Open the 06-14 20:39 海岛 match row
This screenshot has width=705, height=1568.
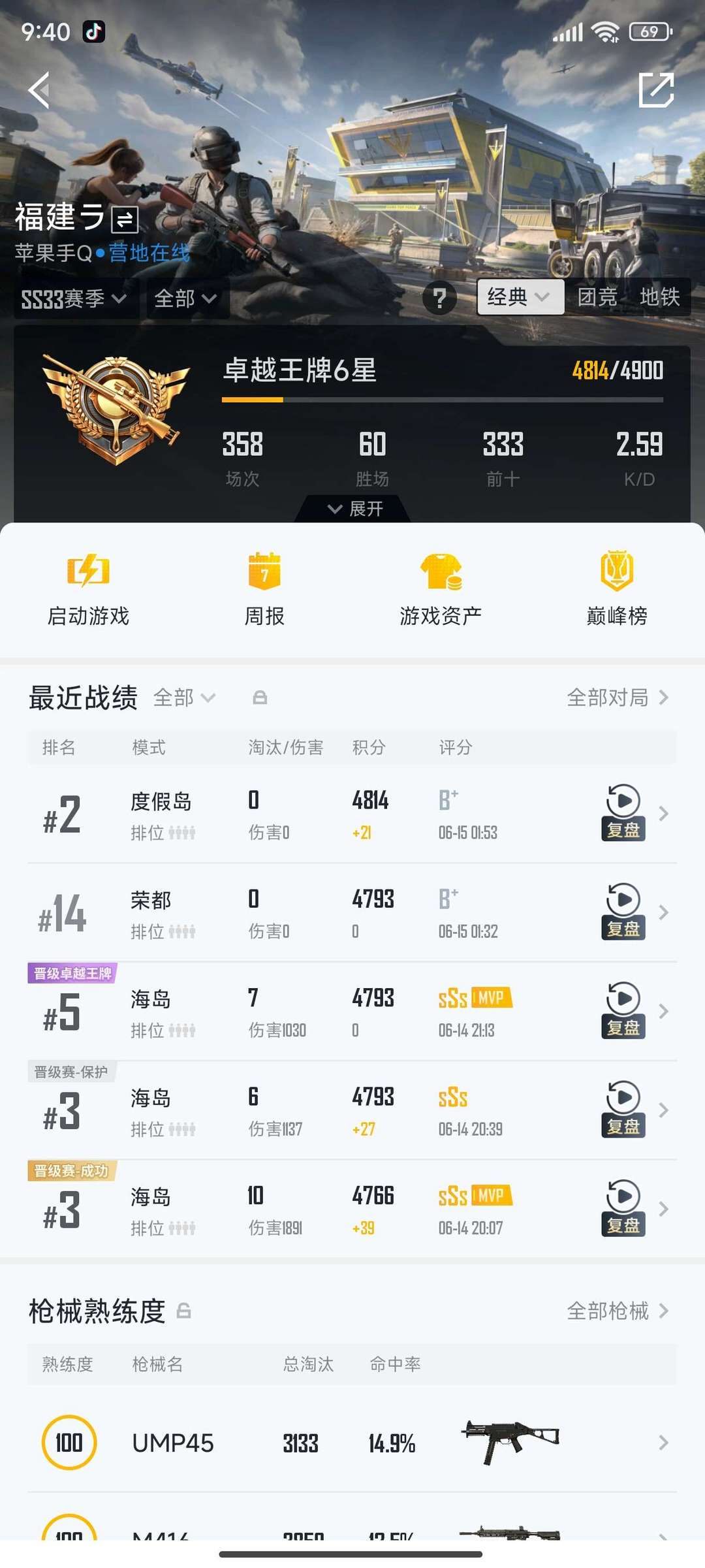pyautogui.click(x=352, y=1110)
